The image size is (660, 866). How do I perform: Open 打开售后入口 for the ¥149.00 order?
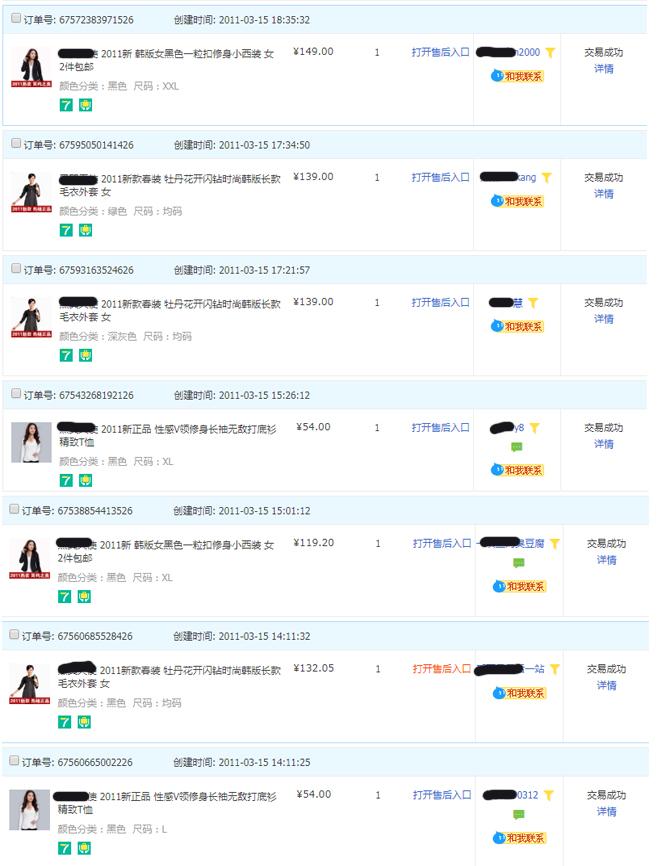(x=440, y=52)
